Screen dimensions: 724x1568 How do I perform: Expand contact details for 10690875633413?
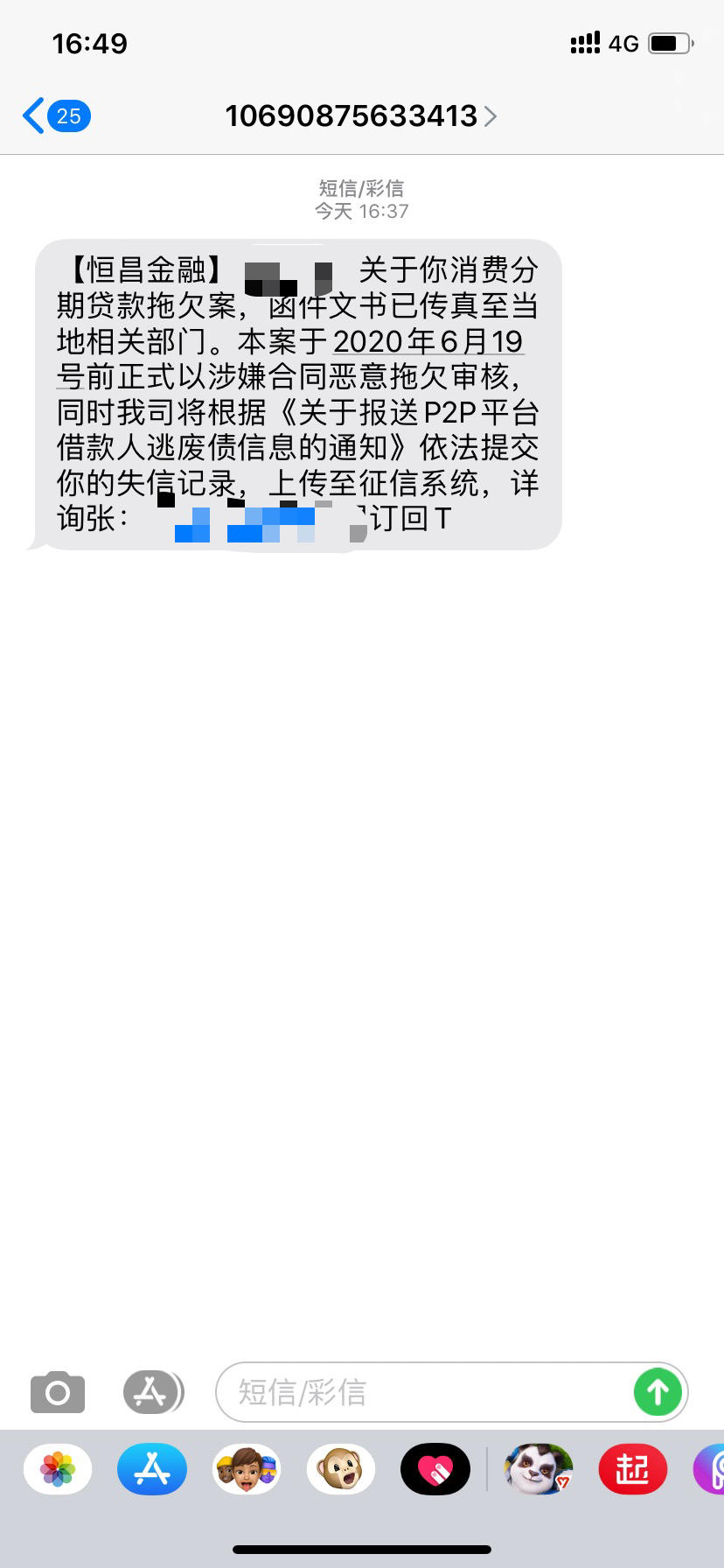tap(353, 115)
